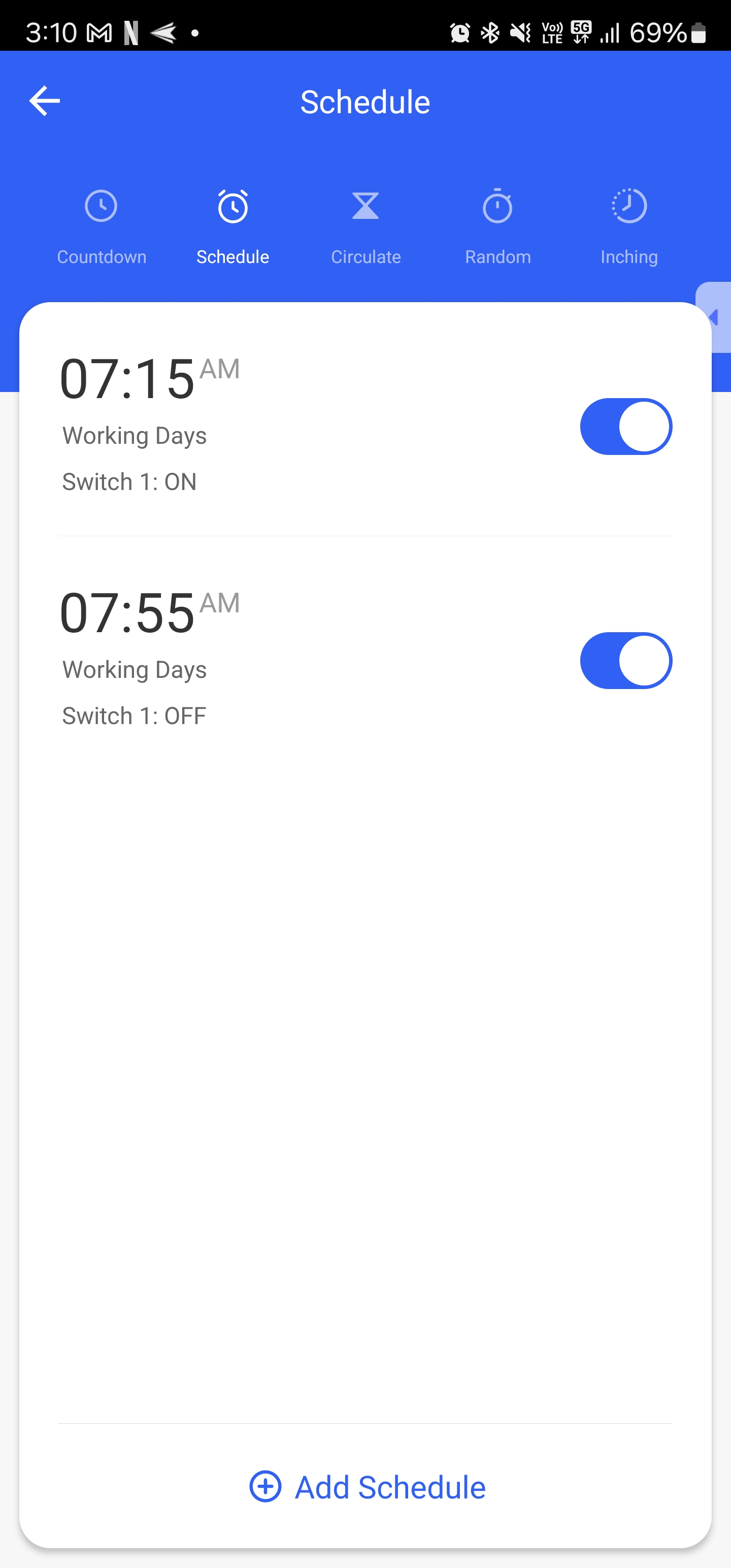Image resolution: width=731 pixels, height=1568 pixels.
Task: Turn off the 07:55 AM schedule
Action: [x=625, y=661]
